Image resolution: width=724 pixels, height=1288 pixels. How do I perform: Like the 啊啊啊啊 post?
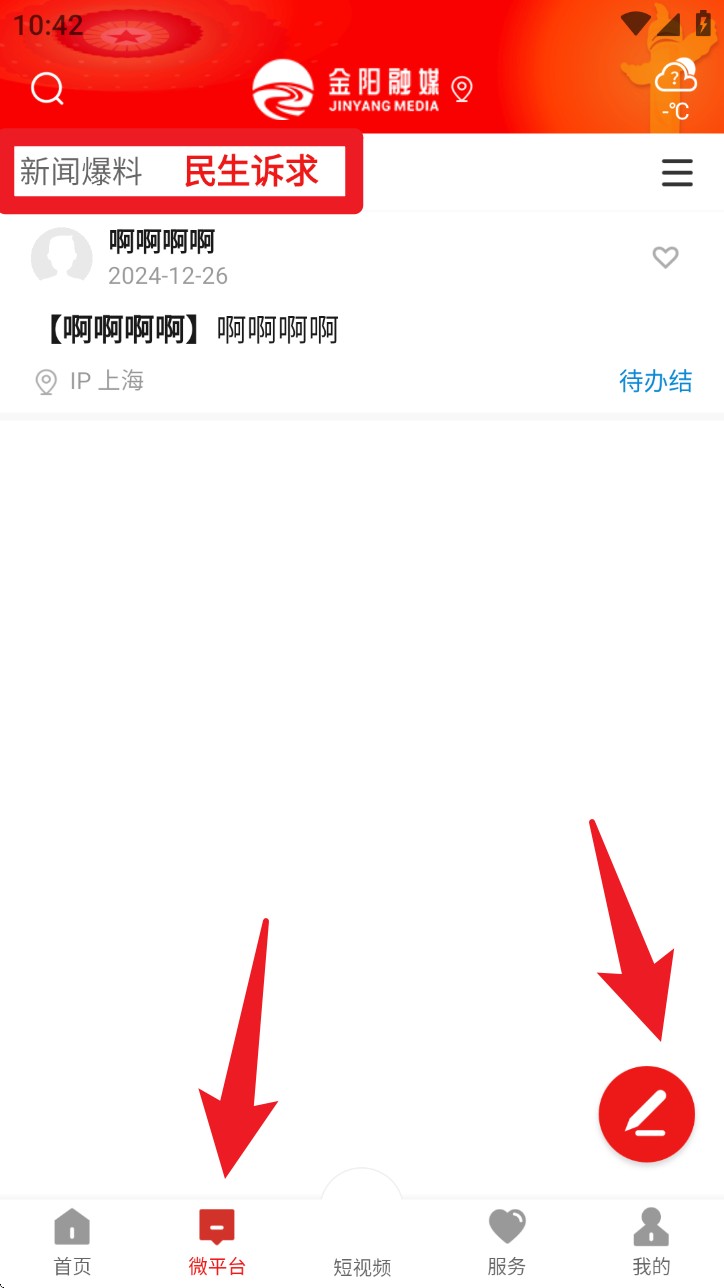click(x=665, y=257)
